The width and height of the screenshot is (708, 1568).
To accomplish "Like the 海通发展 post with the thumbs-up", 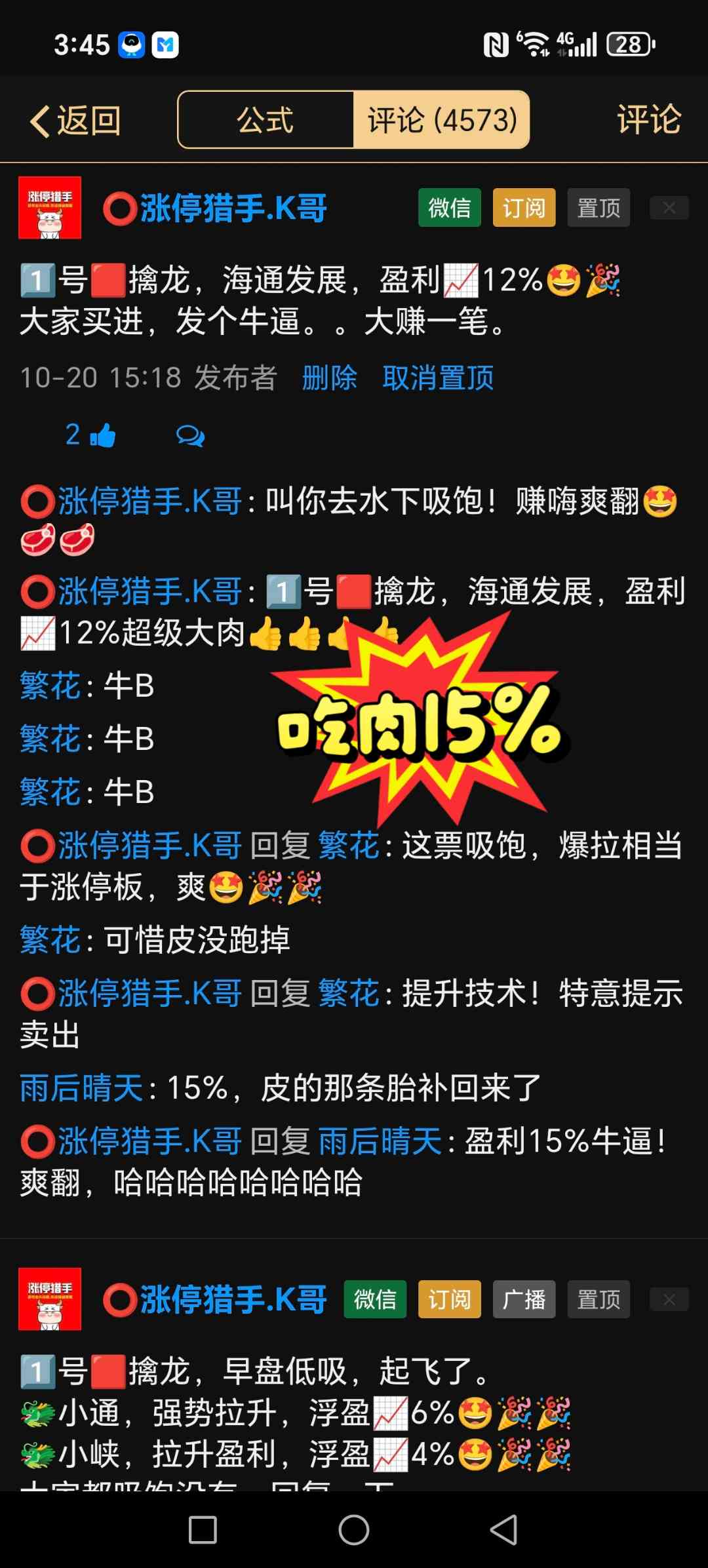I will click(x=102, y=435).
